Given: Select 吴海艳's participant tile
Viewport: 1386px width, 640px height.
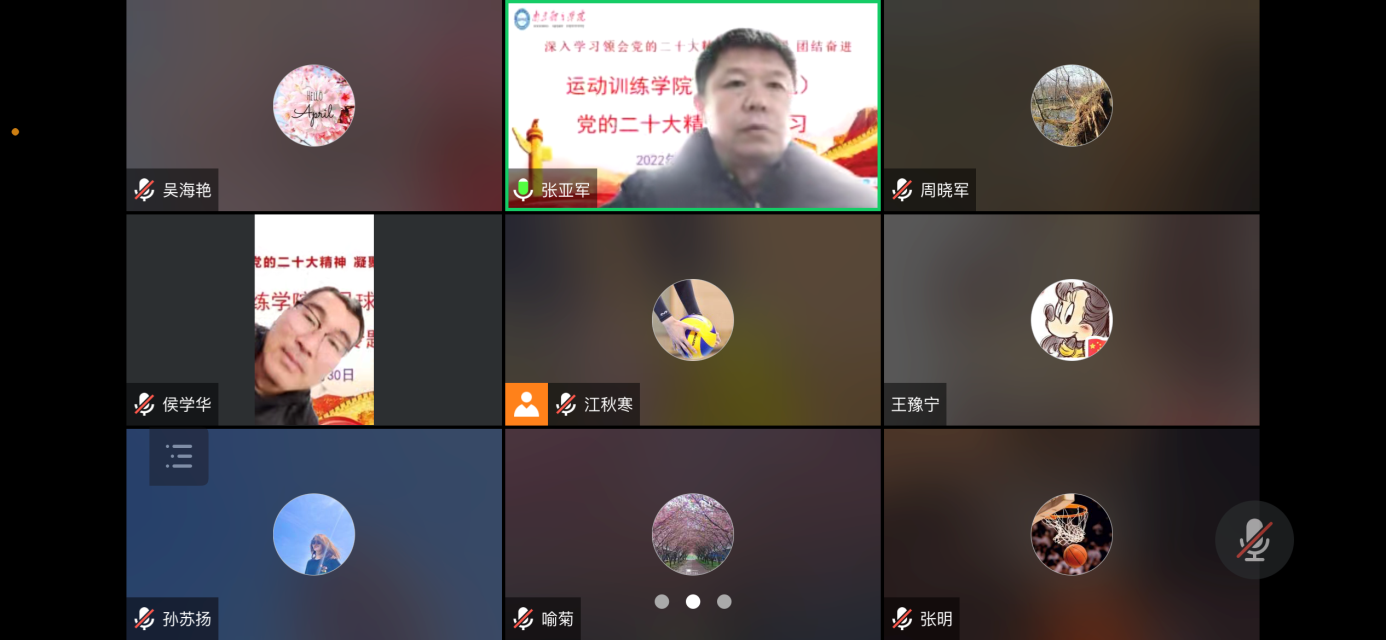Looking at the screenshot, I should point(313,105).
